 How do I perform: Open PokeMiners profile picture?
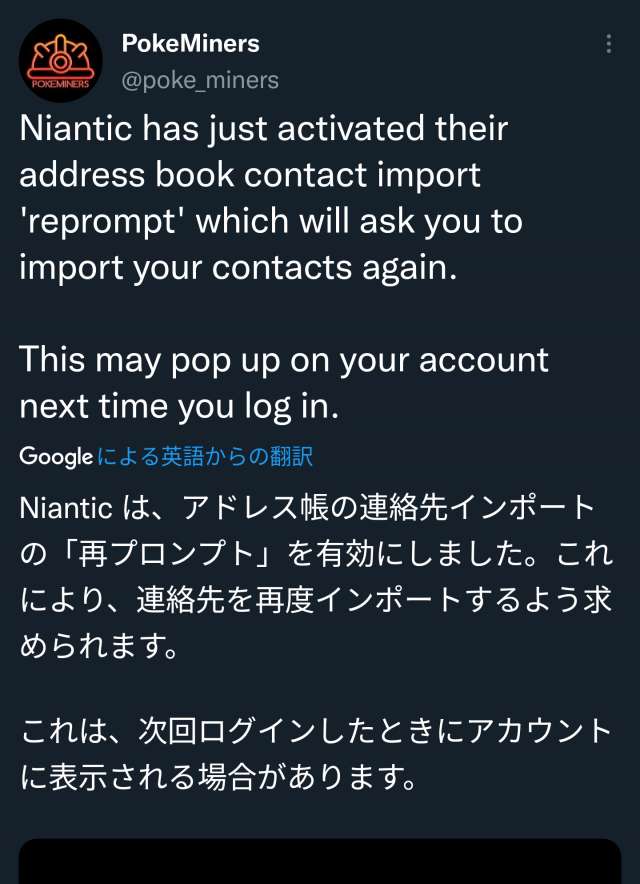61,62
